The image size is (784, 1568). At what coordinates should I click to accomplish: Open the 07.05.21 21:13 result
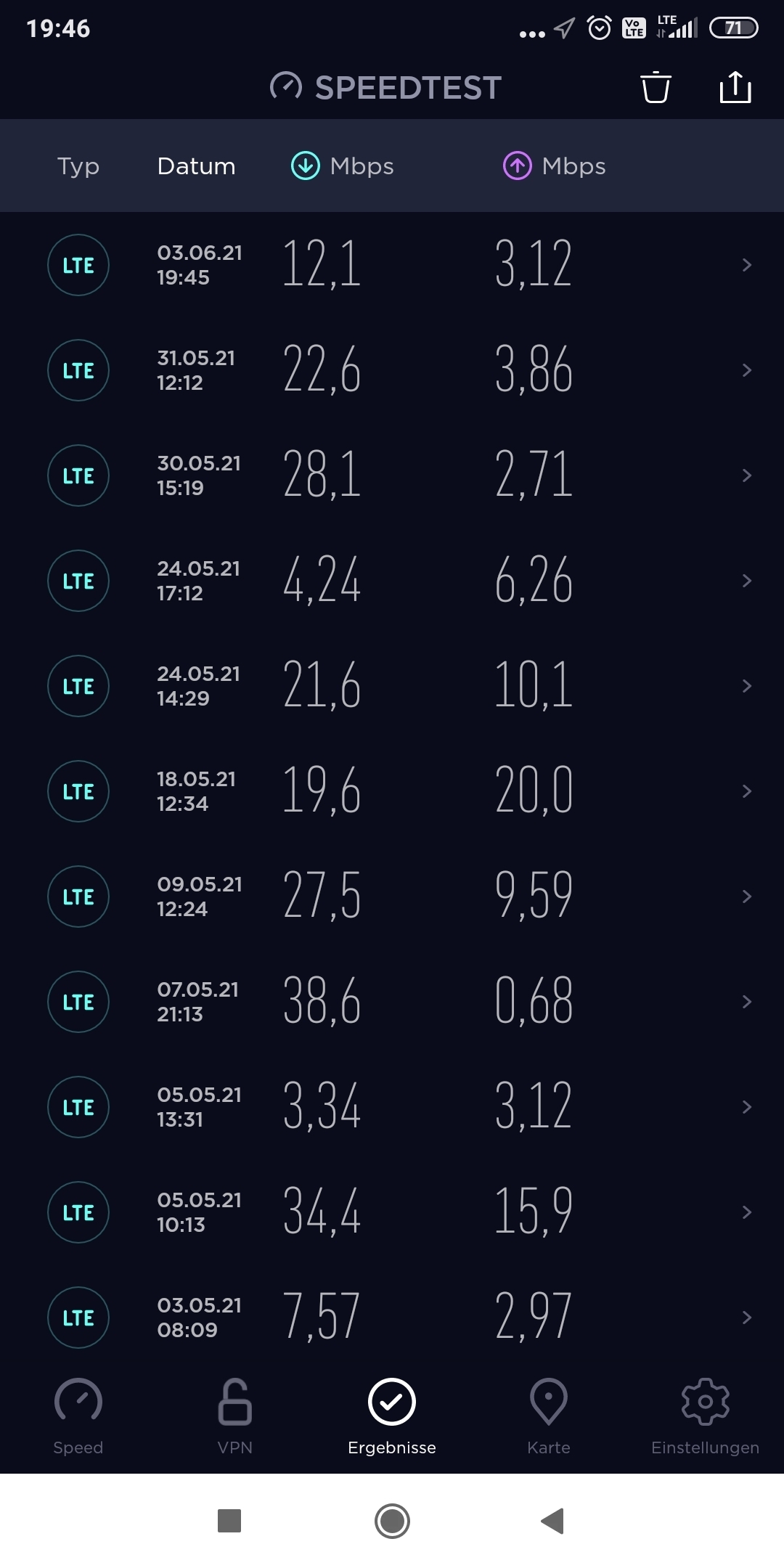[392, 1002]
